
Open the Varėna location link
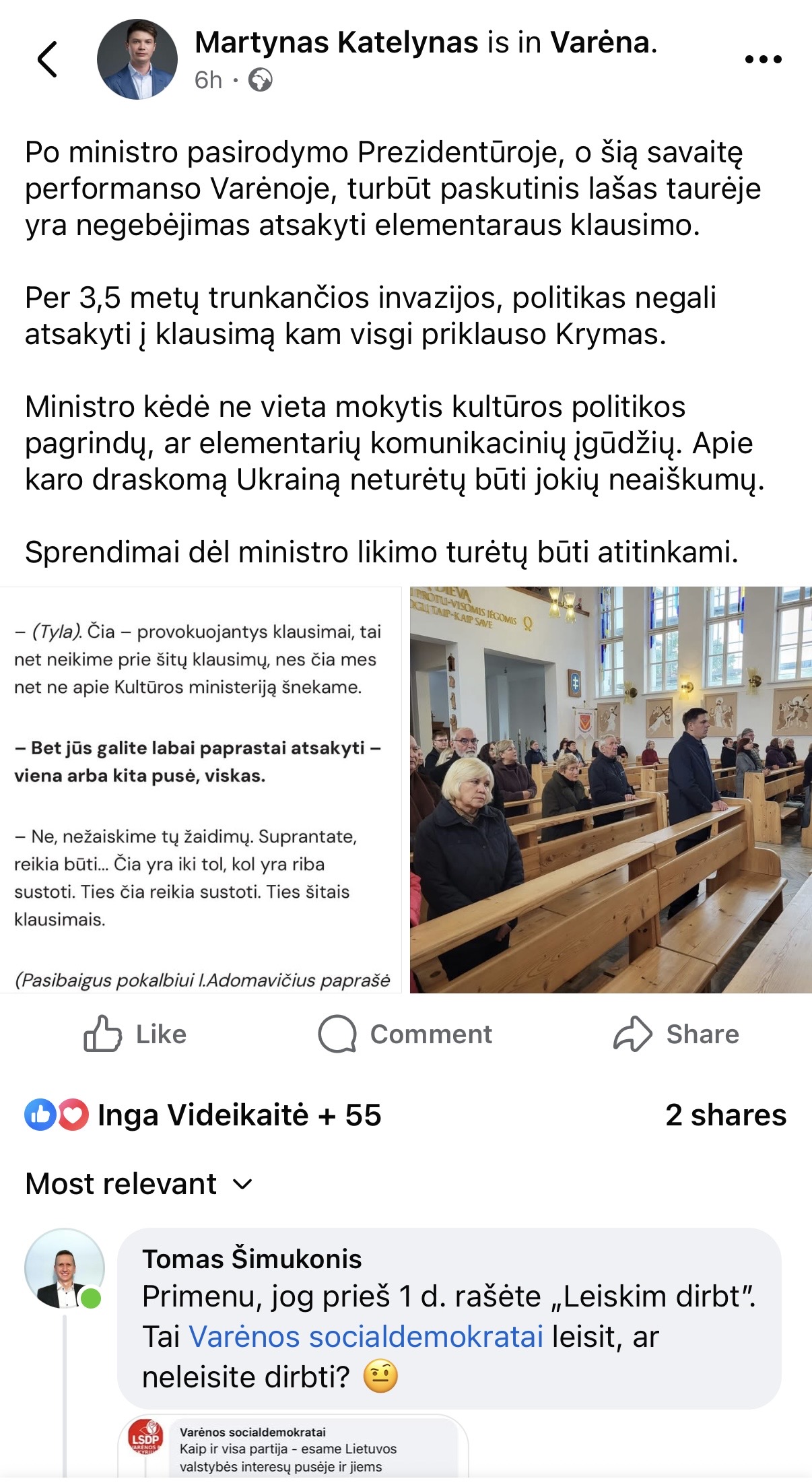[x=600, y=43]
